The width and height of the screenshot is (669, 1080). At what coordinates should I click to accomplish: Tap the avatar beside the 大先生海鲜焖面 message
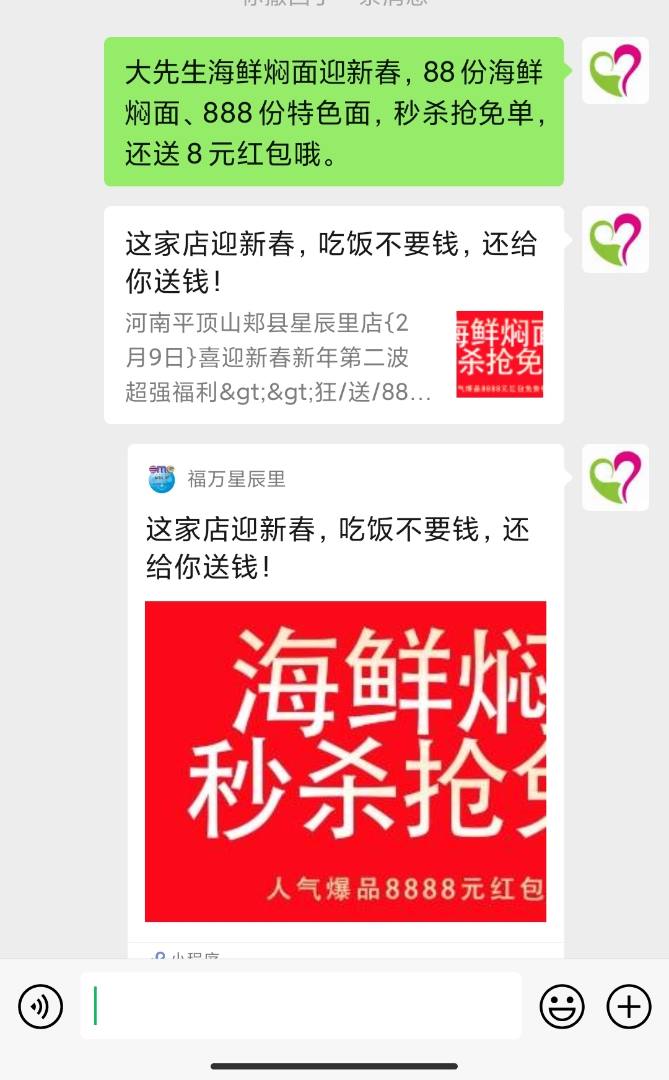(615, 70)
